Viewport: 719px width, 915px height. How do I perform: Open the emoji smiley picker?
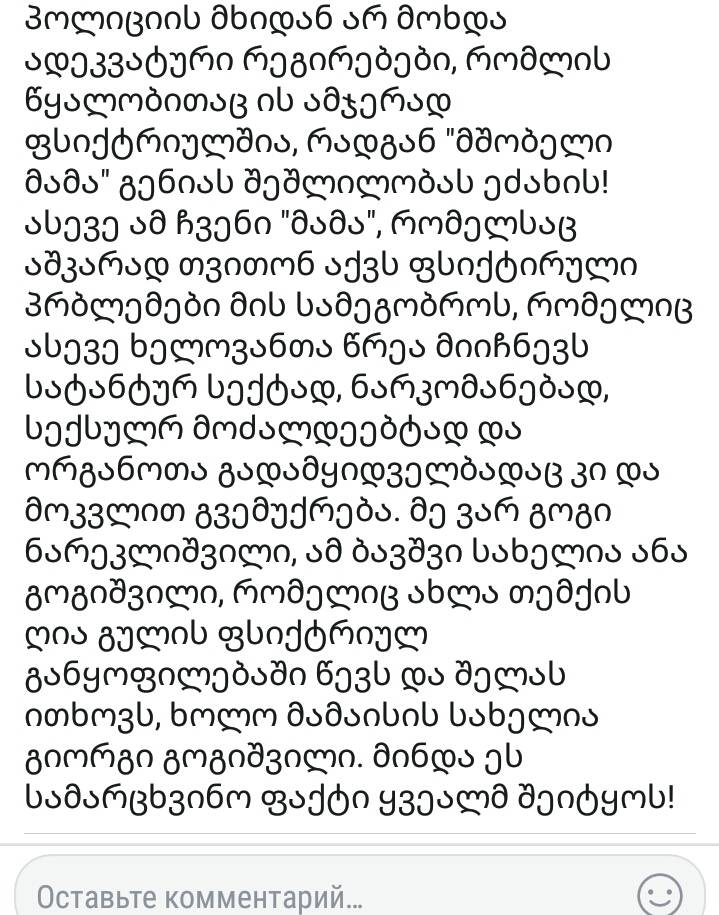[x=660, y=893]
